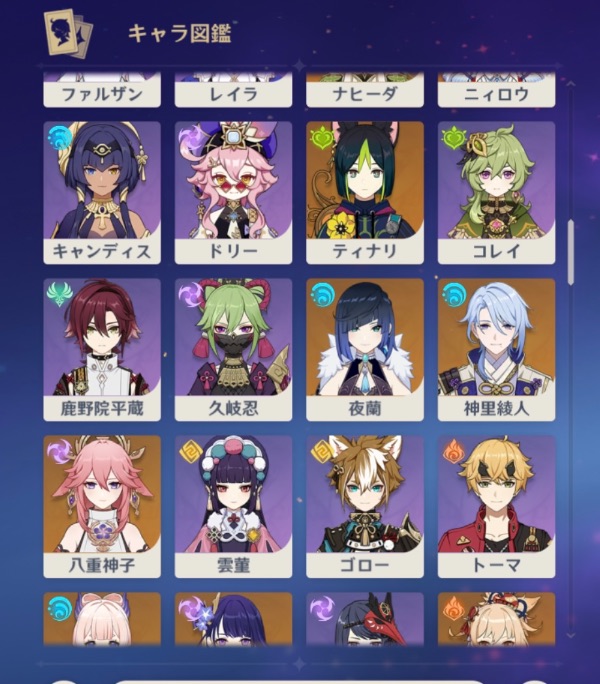Screen dimensions: 600x684
Task: View the ニィロウ character card
Action: pos(496,90)
